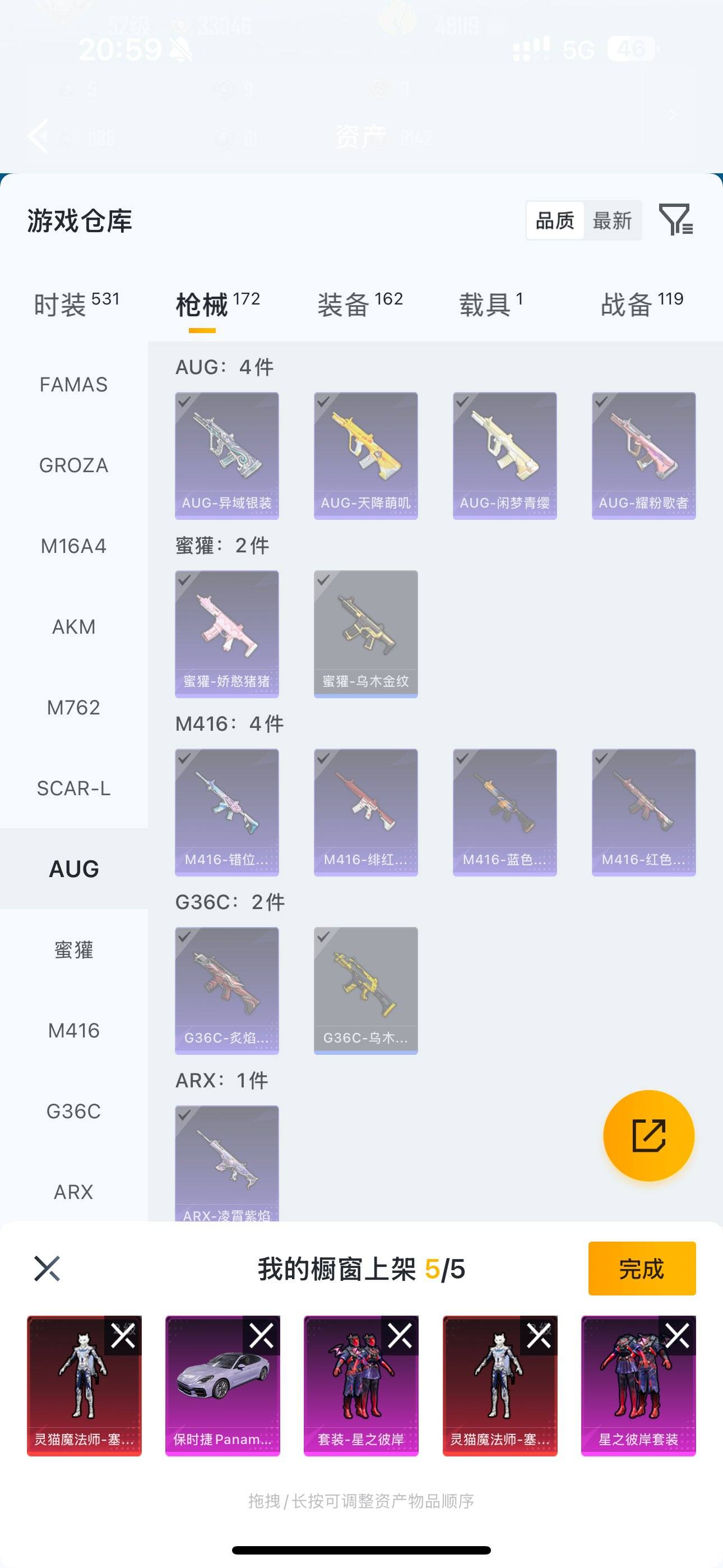723x1568 pixels.
Task: Go back using the top-left arrow
Action: pos(39,136)
